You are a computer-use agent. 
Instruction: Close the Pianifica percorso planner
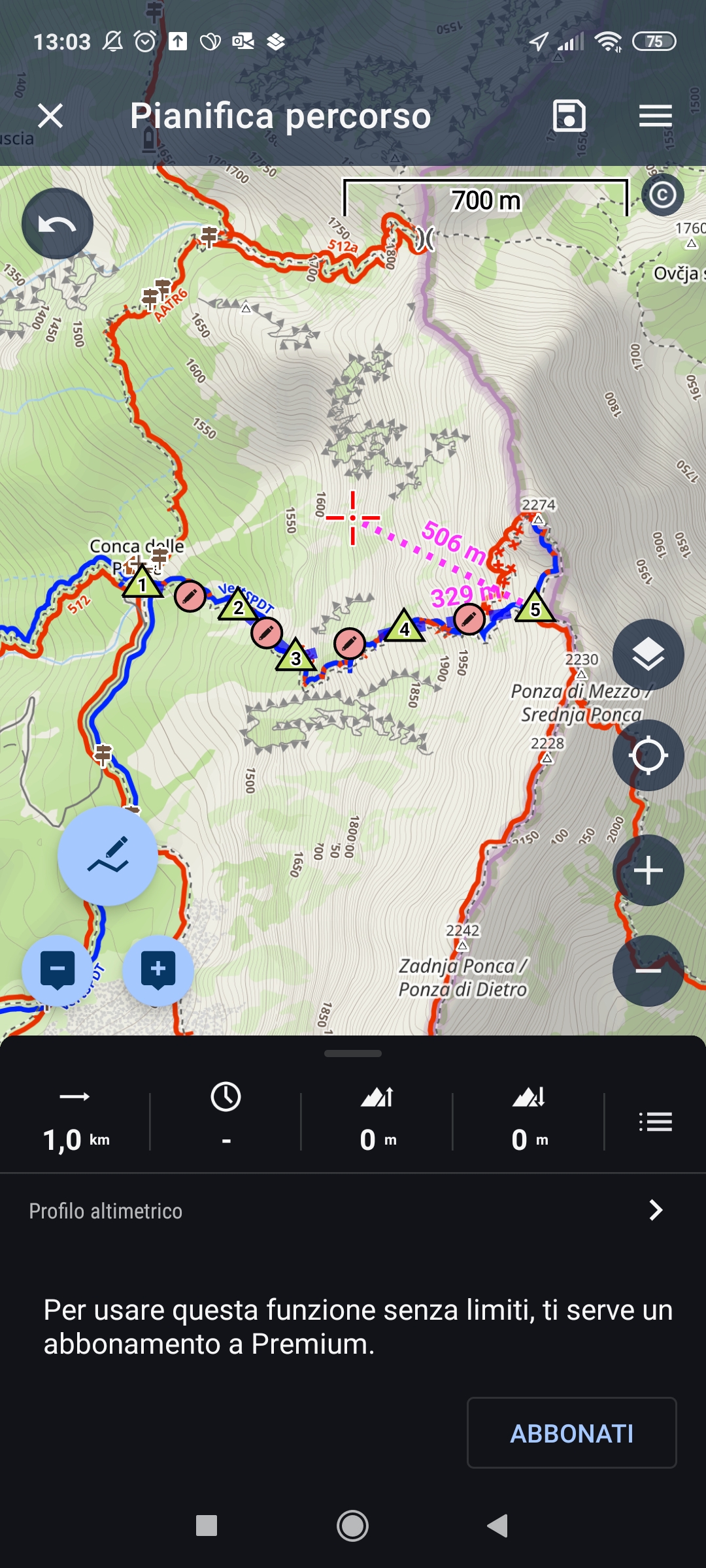(50, 116)
